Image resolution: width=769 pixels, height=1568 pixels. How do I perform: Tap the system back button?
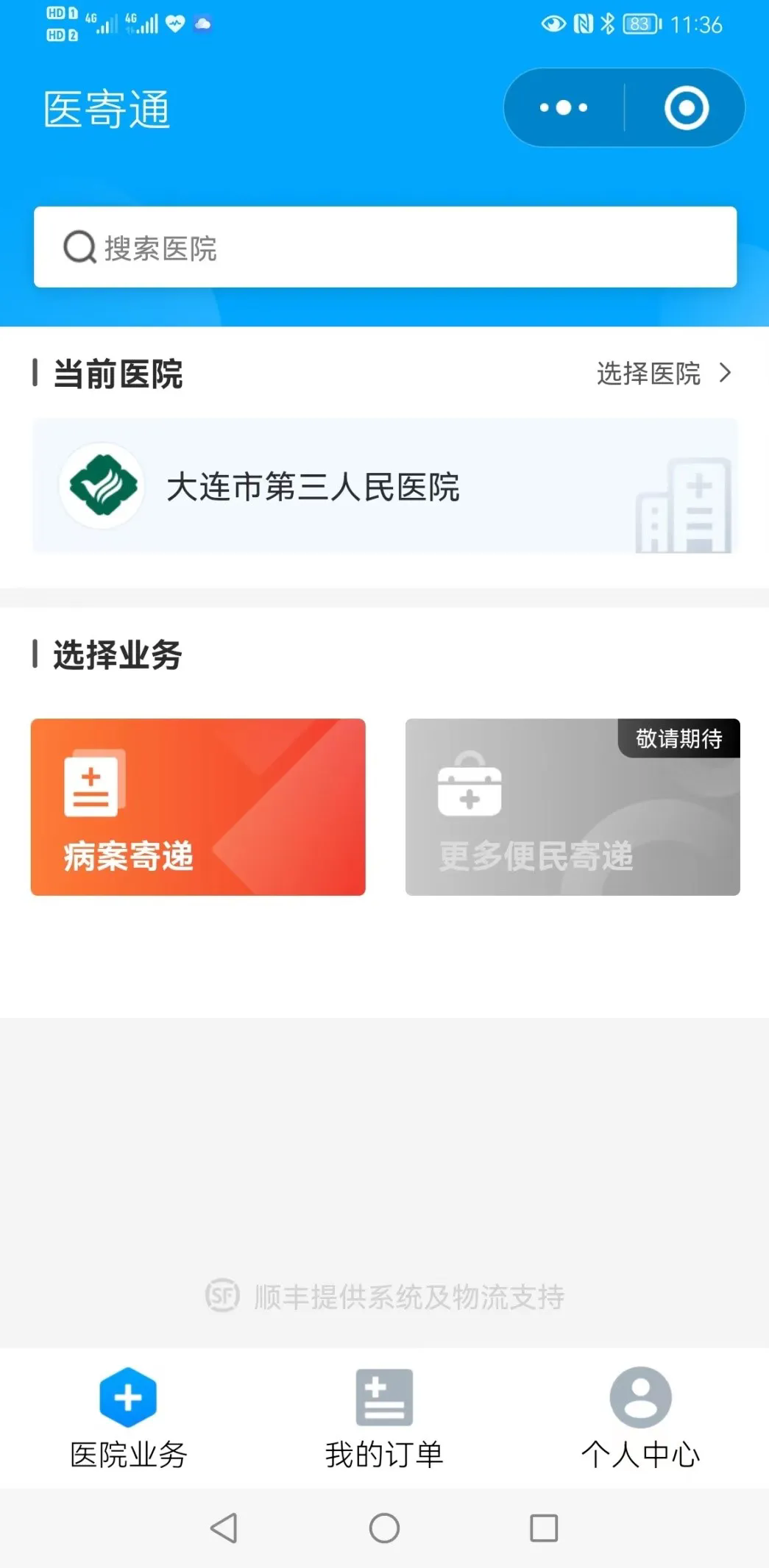click(x=224, y=1528)
